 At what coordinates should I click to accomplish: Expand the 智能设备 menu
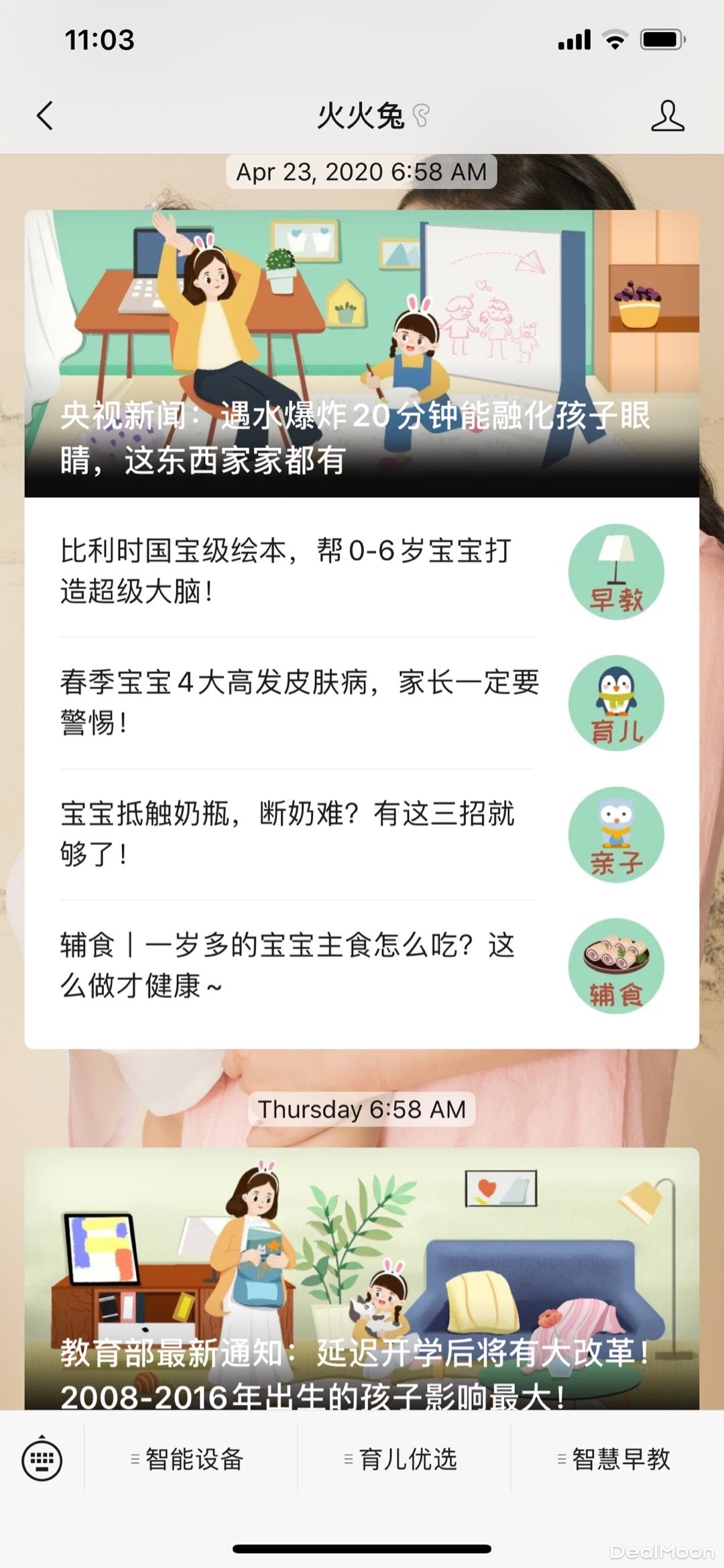pyautogui.click(x=191, y=1459)
